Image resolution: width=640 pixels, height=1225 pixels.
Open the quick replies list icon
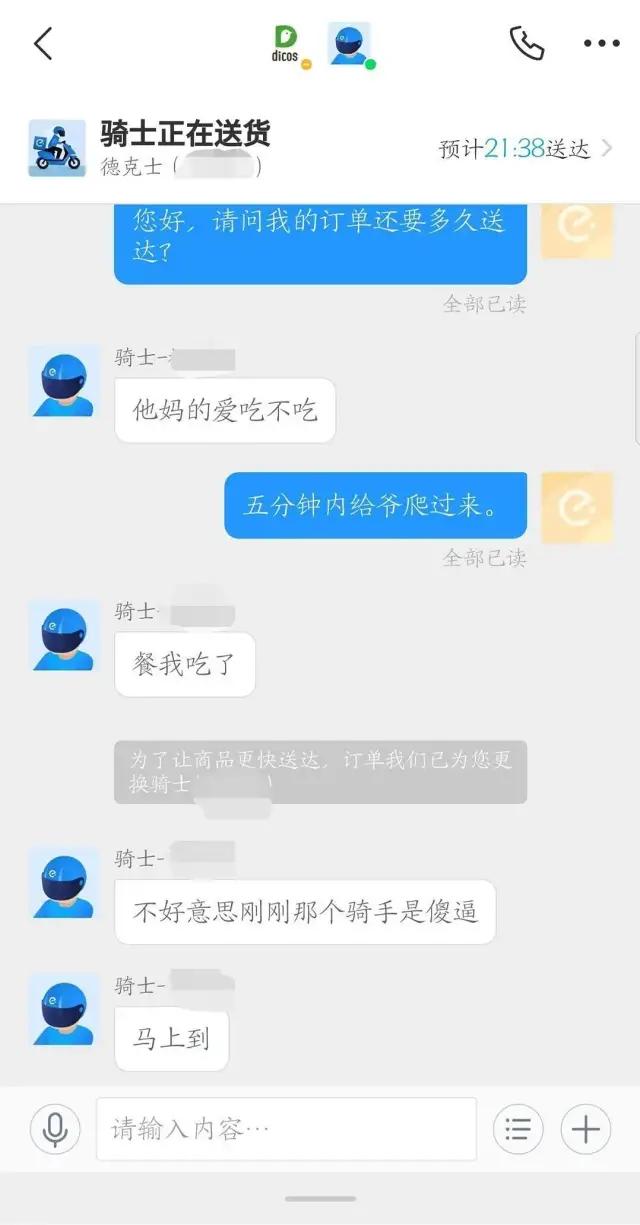[518, 1129]
